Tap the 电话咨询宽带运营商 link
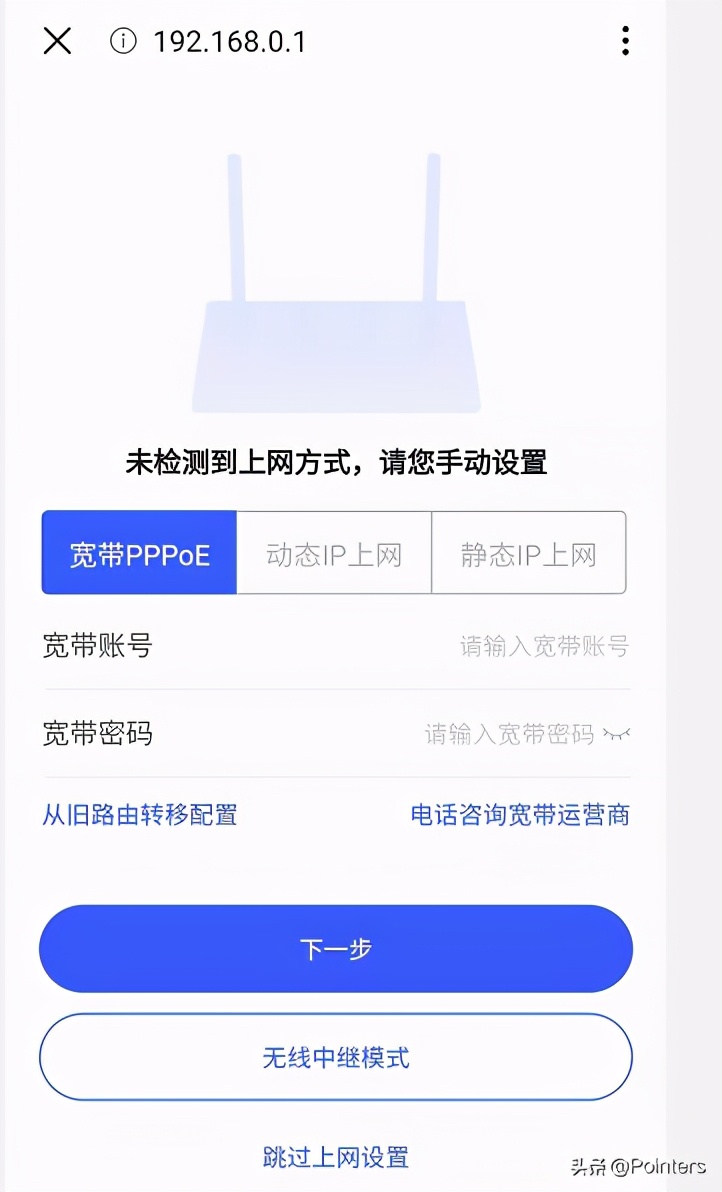 520,815
